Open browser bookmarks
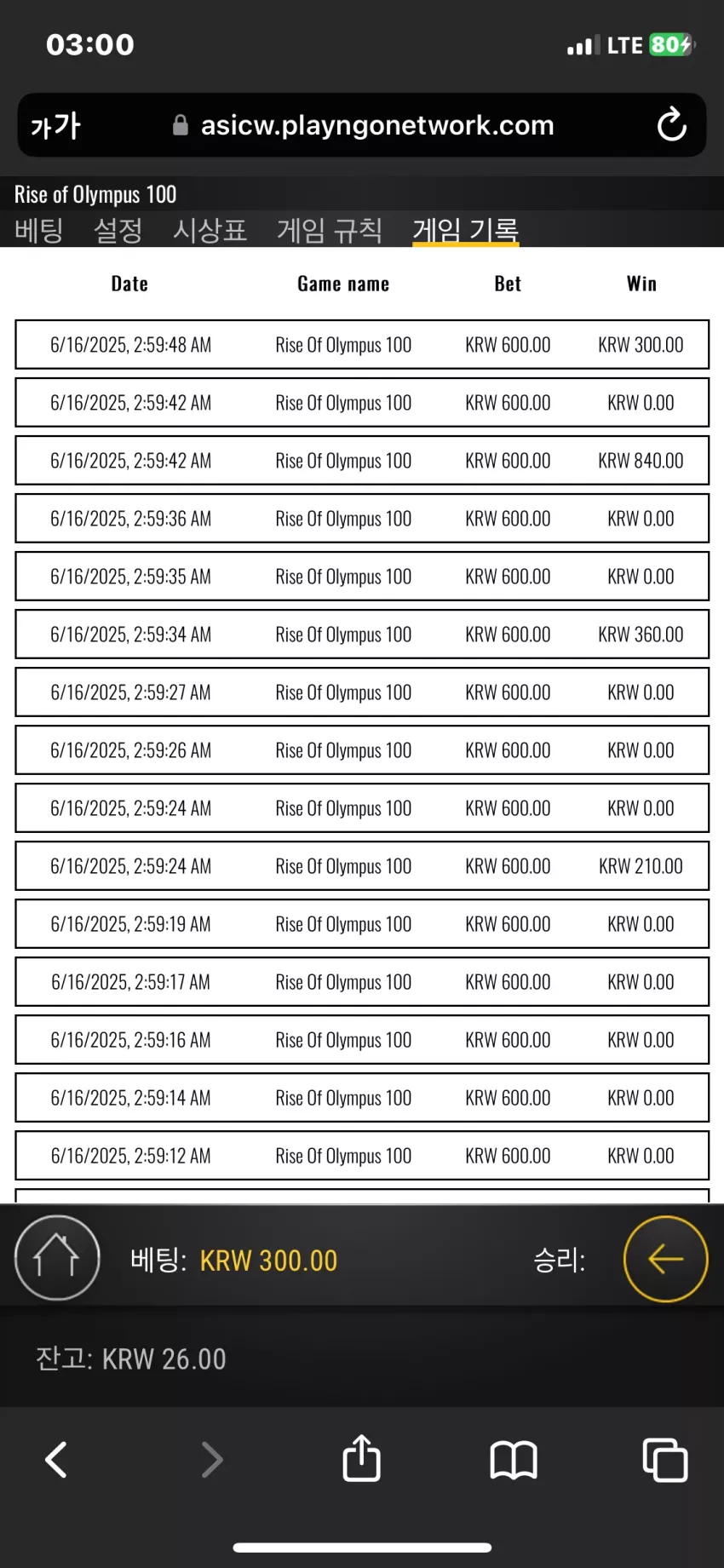This screenshot has width=724, height=1568. pos(513,1460)
